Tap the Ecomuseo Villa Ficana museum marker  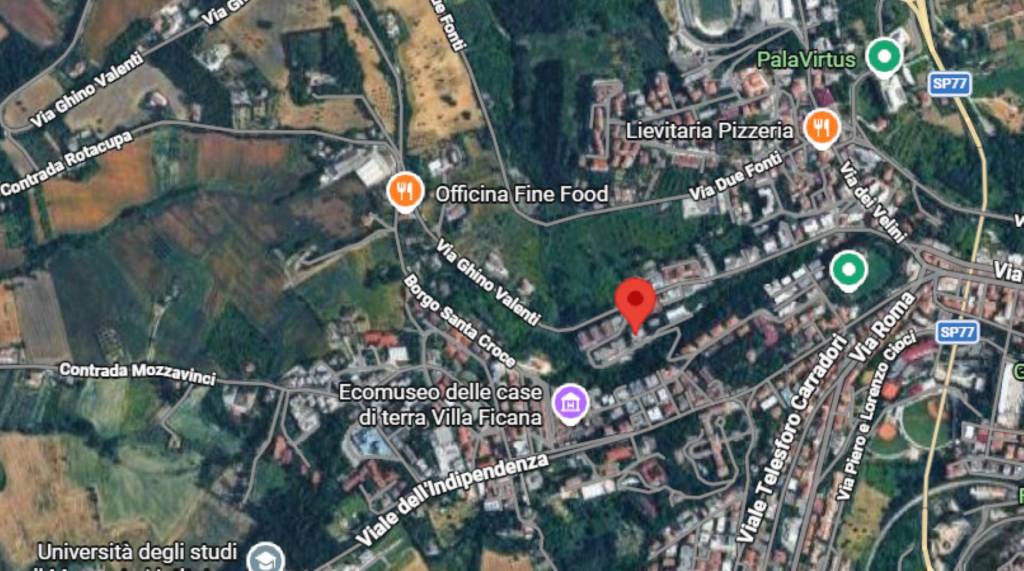[x=571, y=403]
